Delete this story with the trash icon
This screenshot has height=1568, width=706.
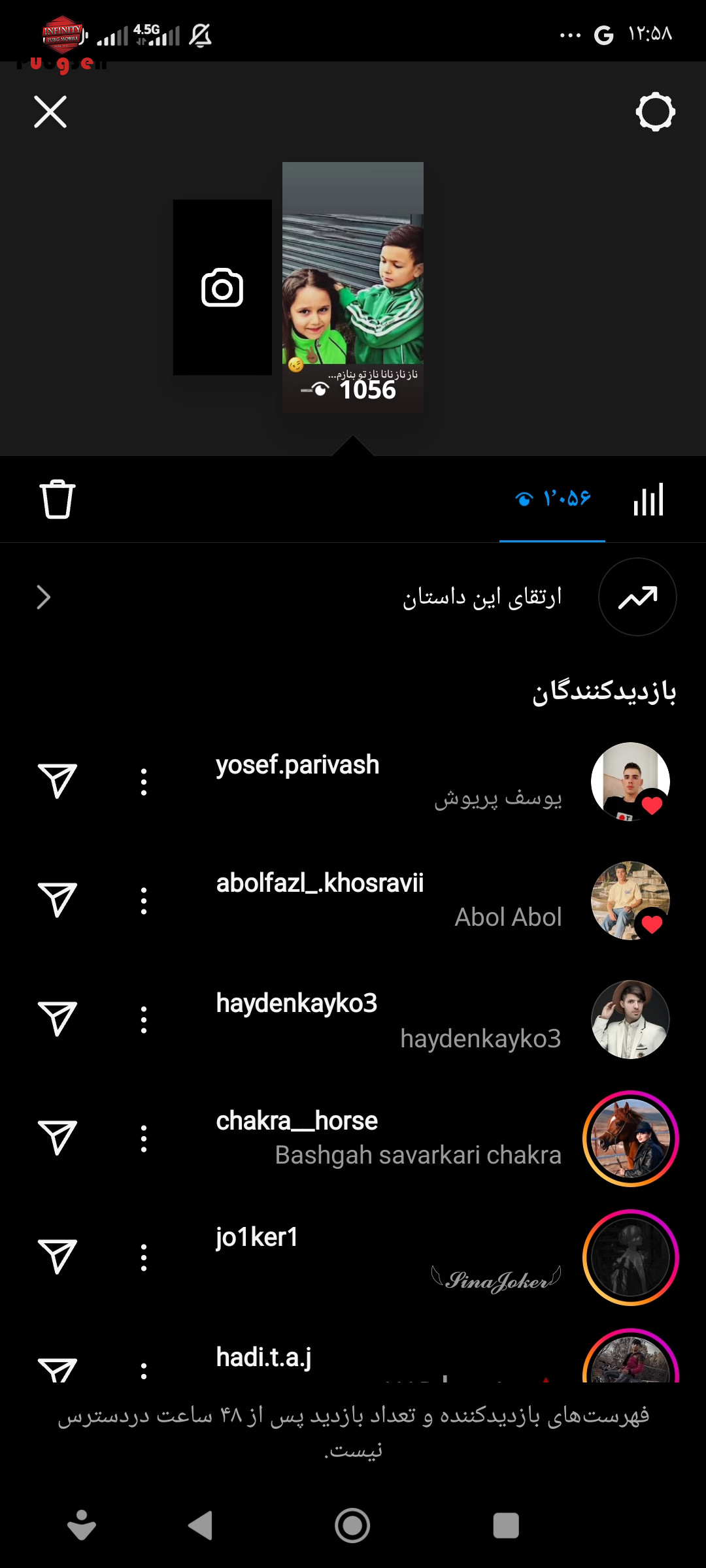[x=58, y=499]
